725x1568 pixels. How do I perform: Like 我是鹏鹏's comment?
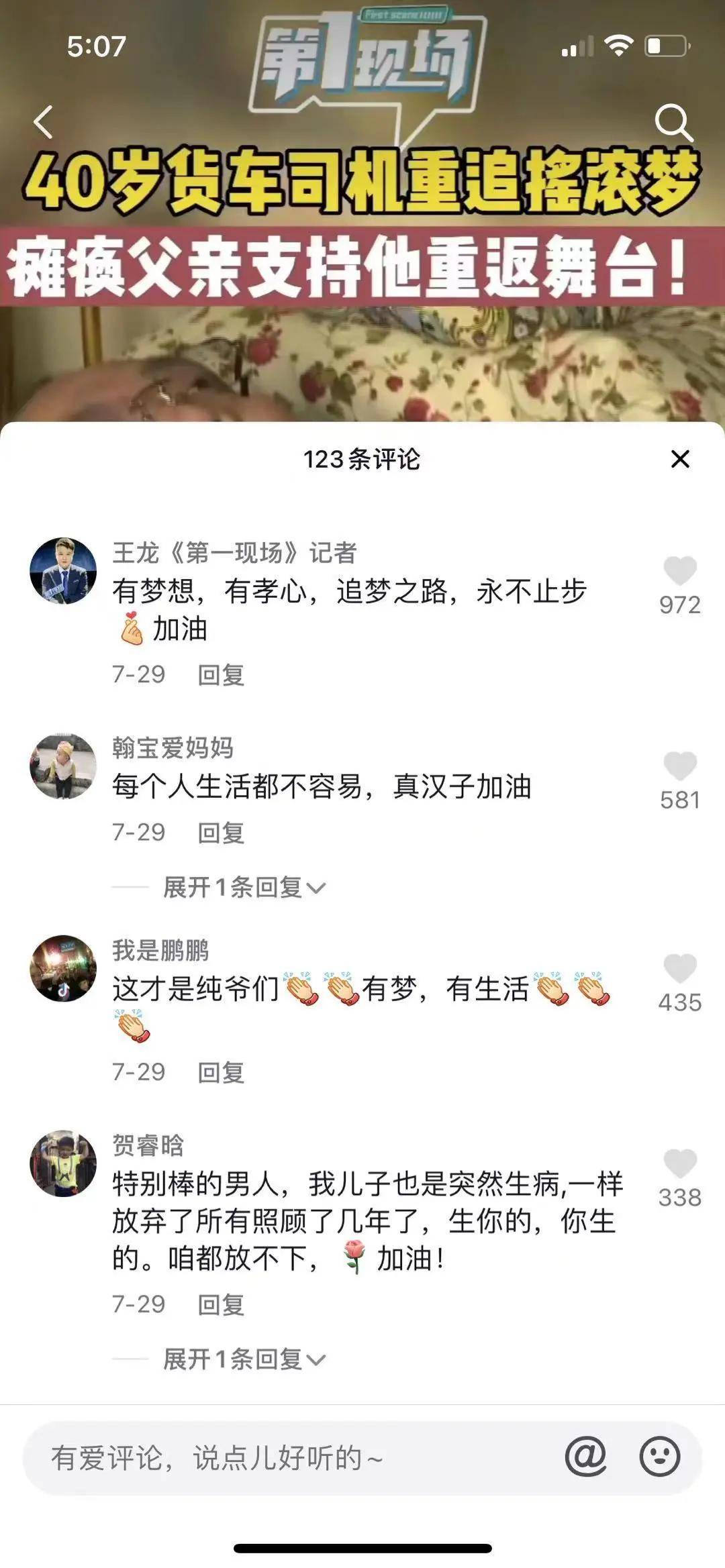tap(680, 969)
